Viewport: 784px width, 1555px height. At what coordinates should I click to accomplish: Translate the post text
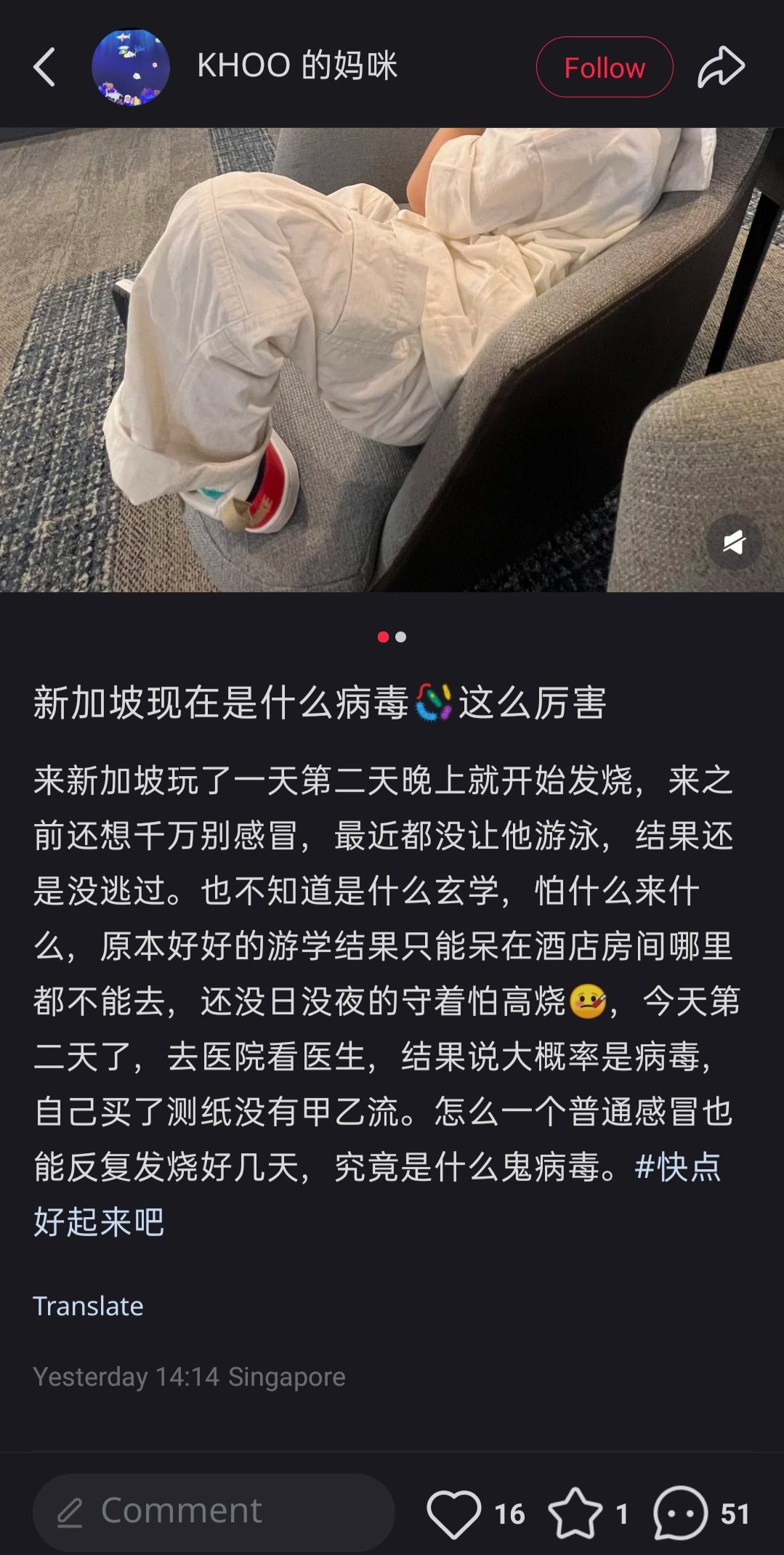point(88,1306)
